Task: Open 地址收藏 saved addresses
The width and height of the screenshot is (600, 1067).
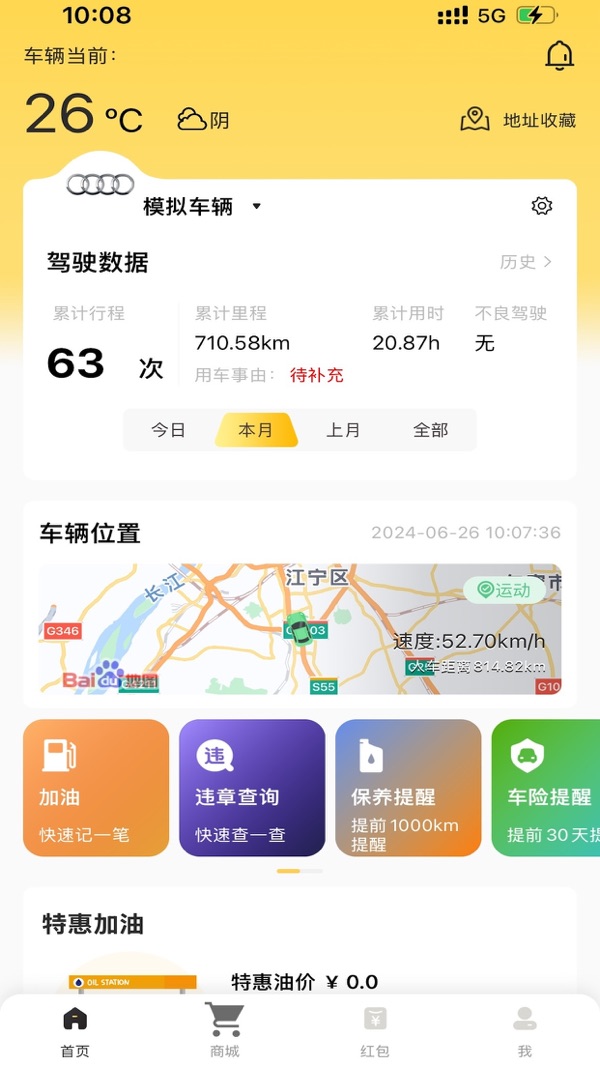Action: [x=518, y=120]
